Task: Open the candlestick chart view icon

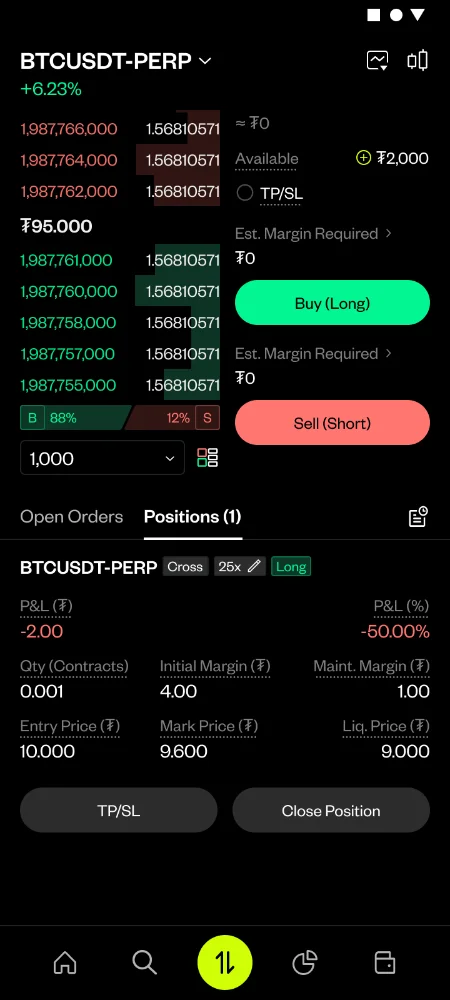Action: 417,61
